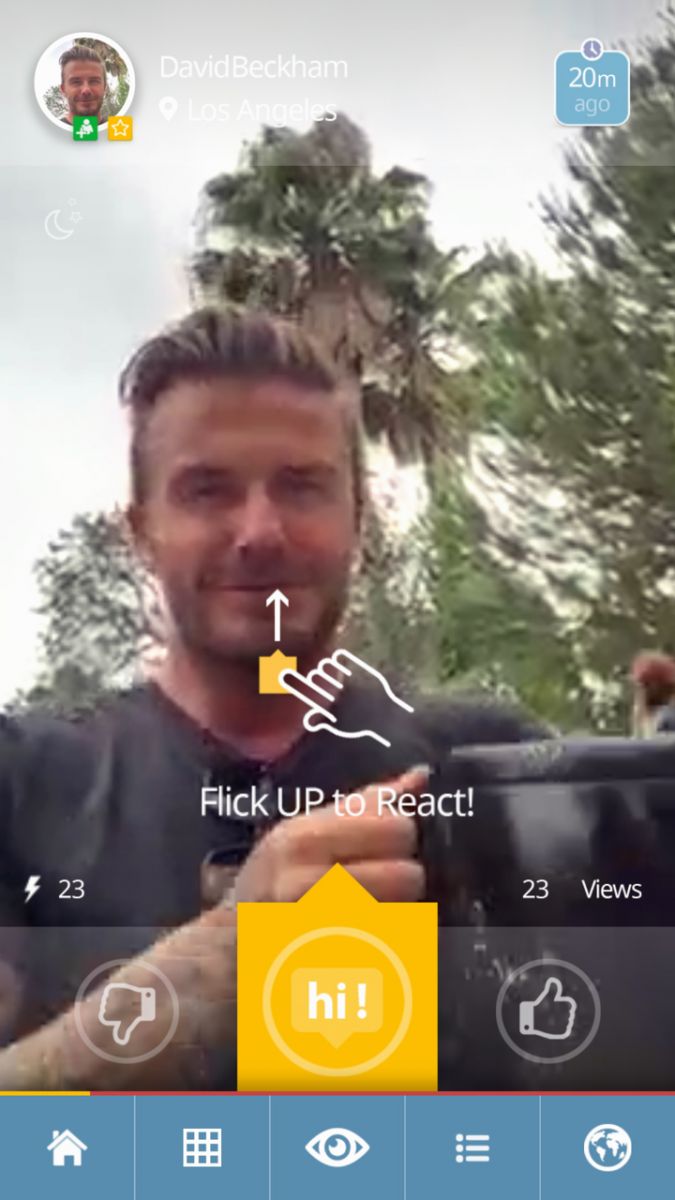675x1200 pixels.
Task: Switch to the grid view tab
Action: pos(202,1147)
